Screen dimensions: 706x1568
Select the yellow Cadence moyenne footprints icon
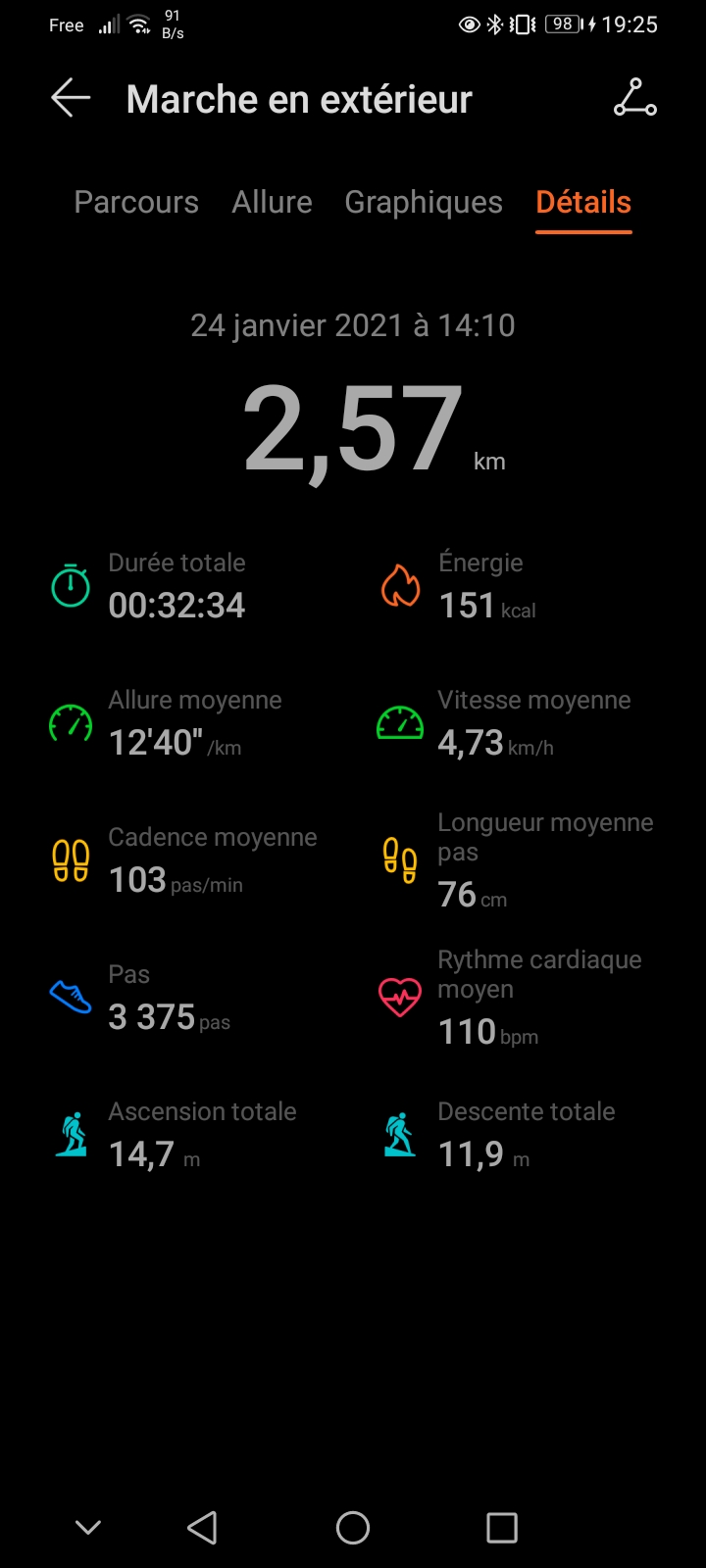(x=69, y=860)
